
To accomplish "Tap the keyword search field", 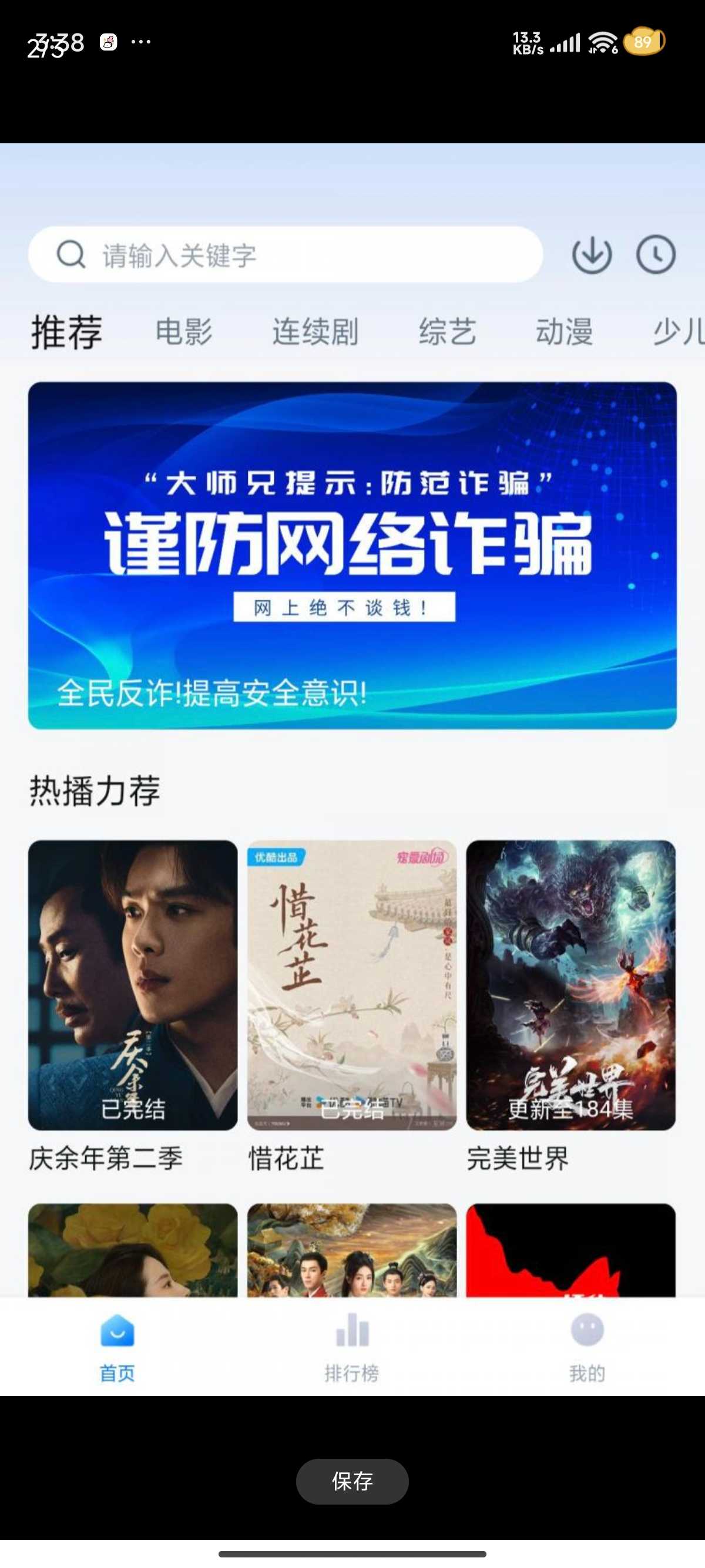I will pos(285,254).
